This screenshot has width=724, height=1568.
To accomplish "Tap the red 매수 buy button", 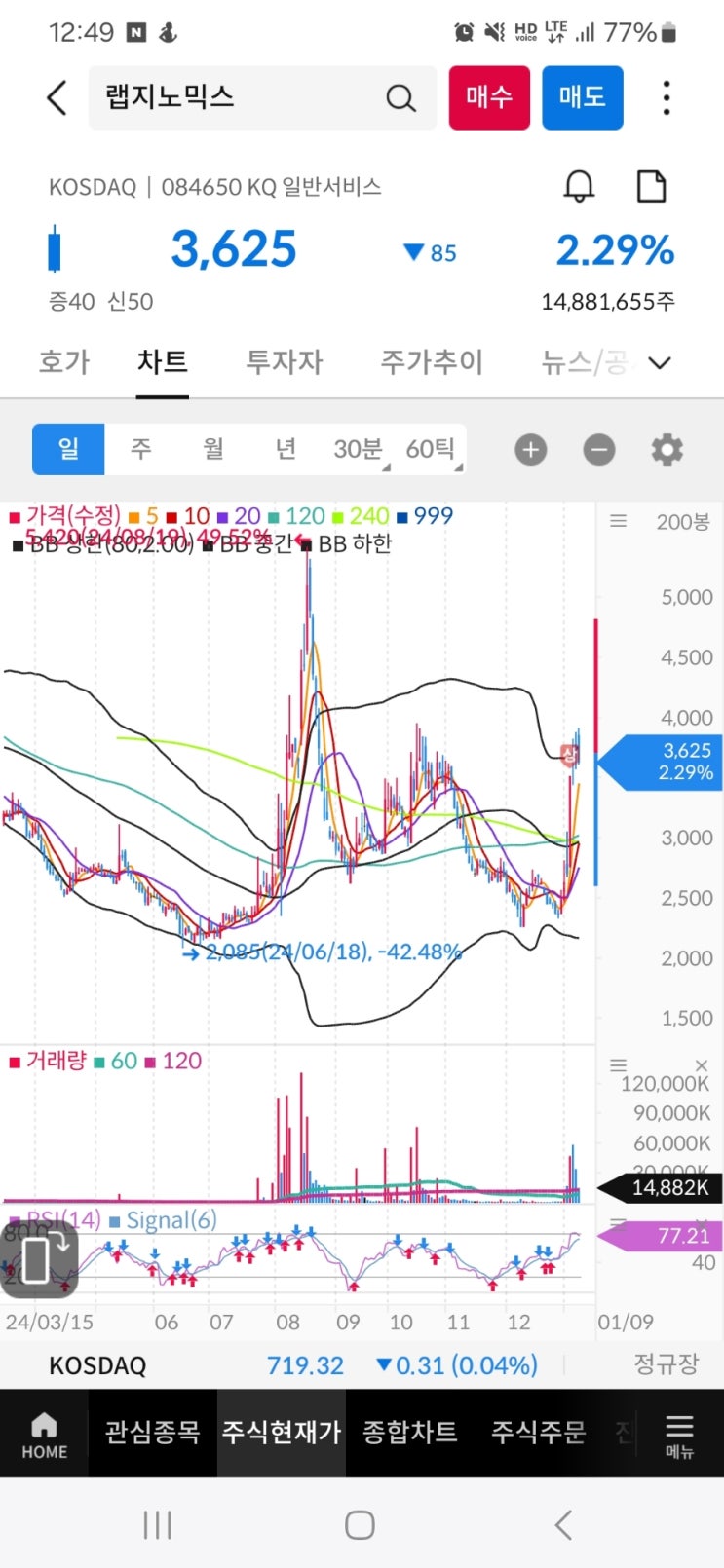I will point(489,97).
